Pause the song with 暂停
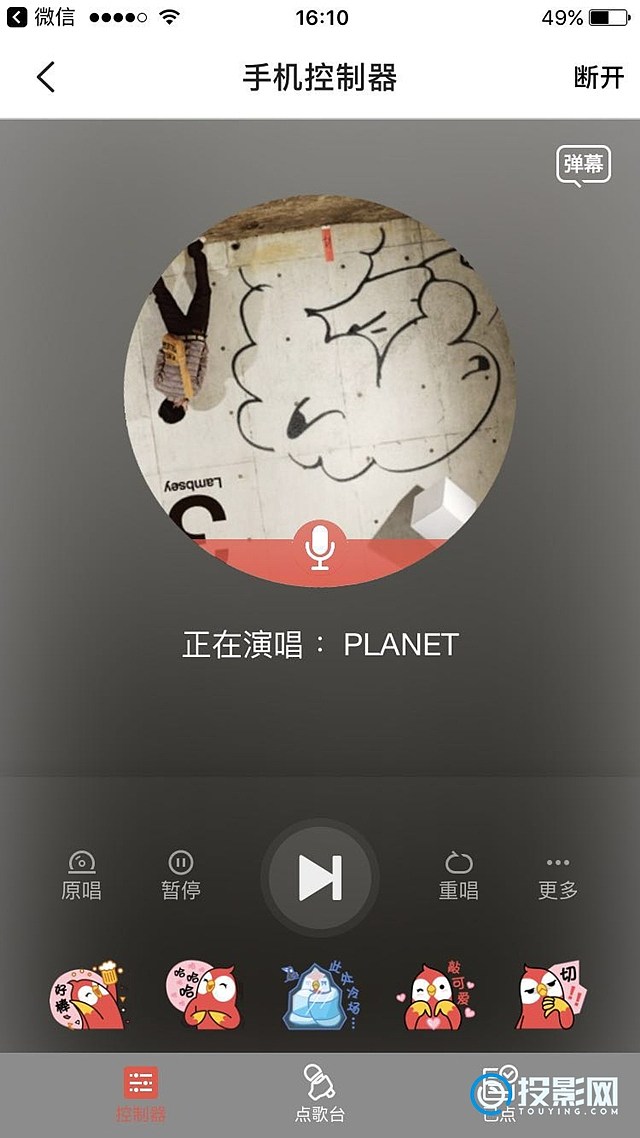The height and width of the screenshot is (1138, 640). [x=180, y=875]
